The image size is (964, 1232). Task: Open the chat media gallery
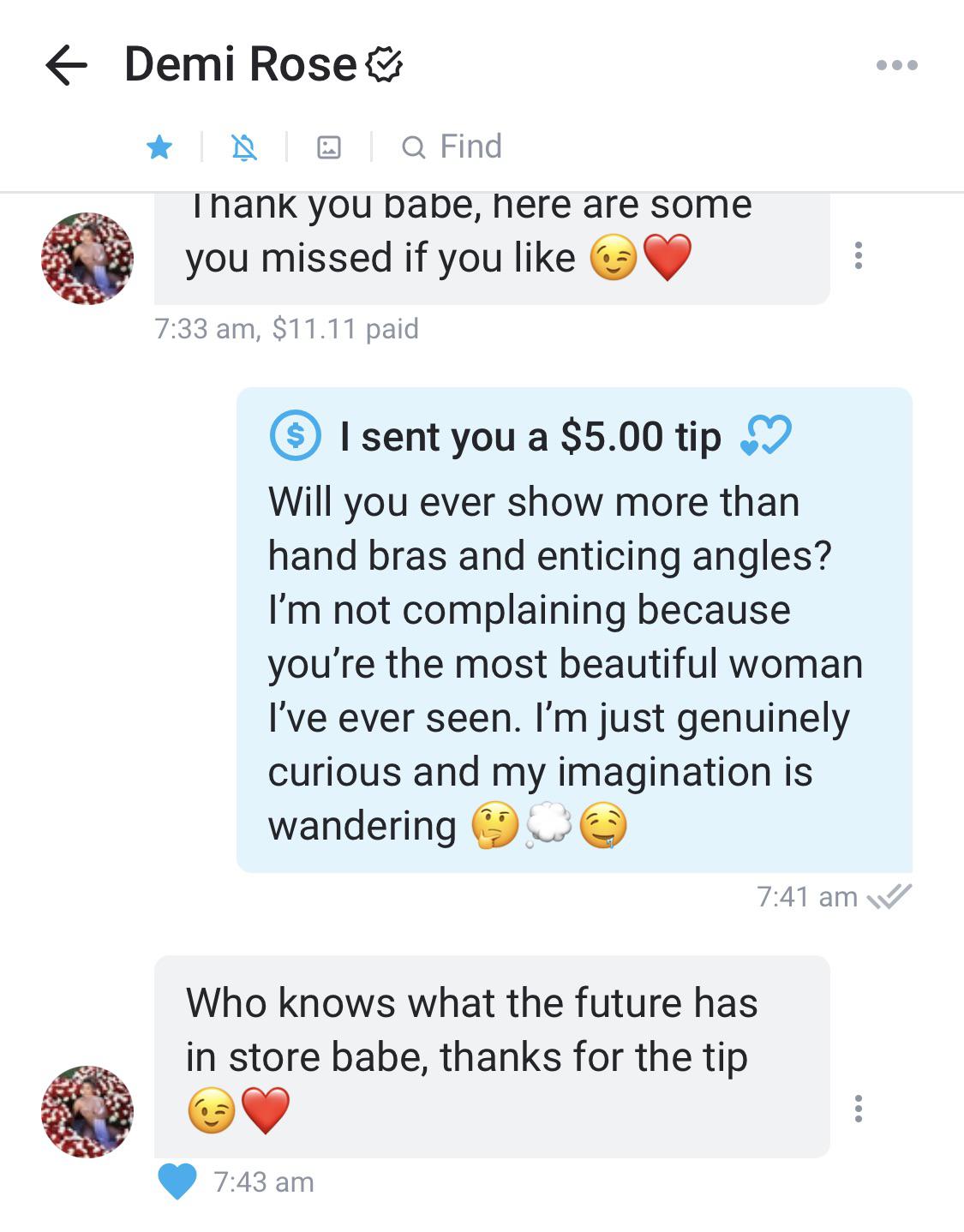[x=329, y=147]
